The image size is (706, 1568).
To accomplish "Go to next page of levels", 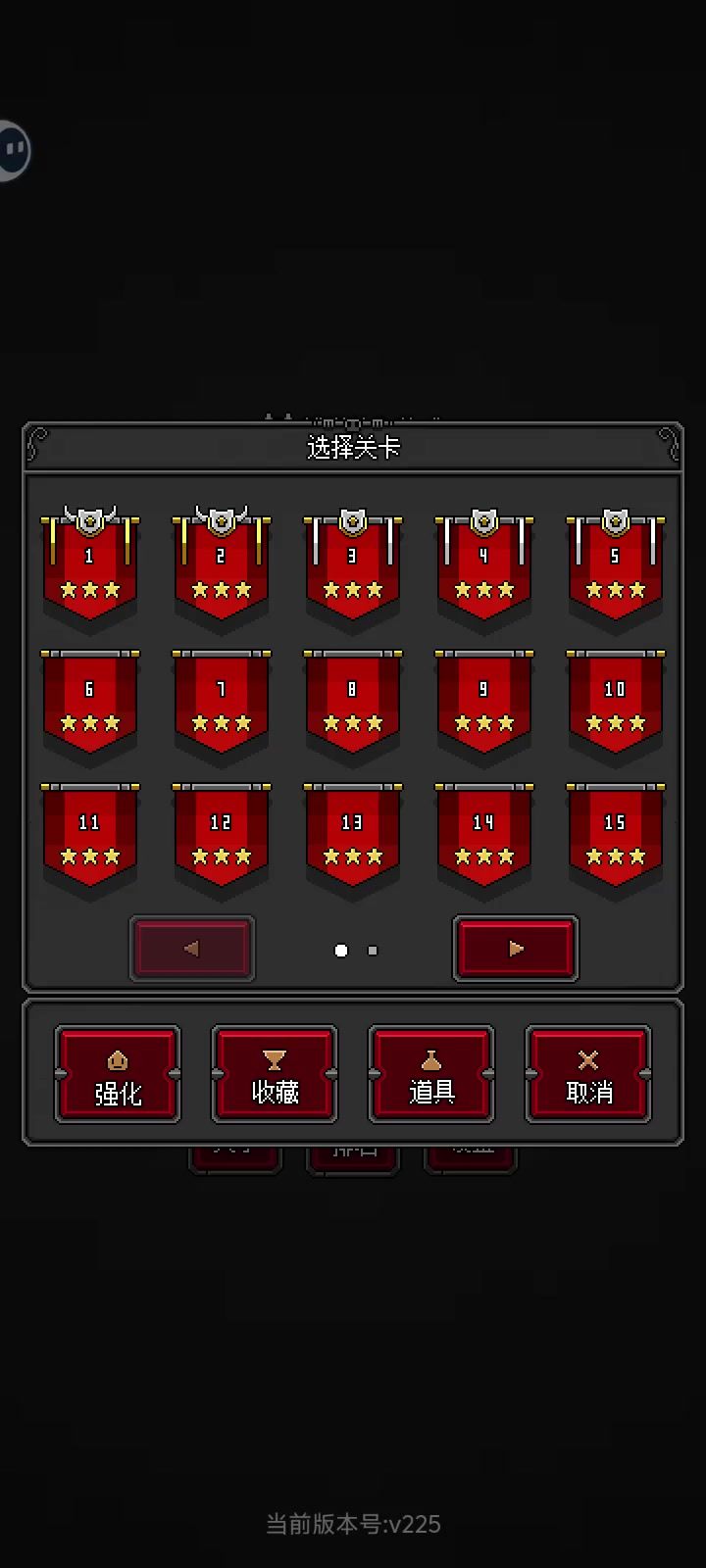I will (x=515, y=949).
